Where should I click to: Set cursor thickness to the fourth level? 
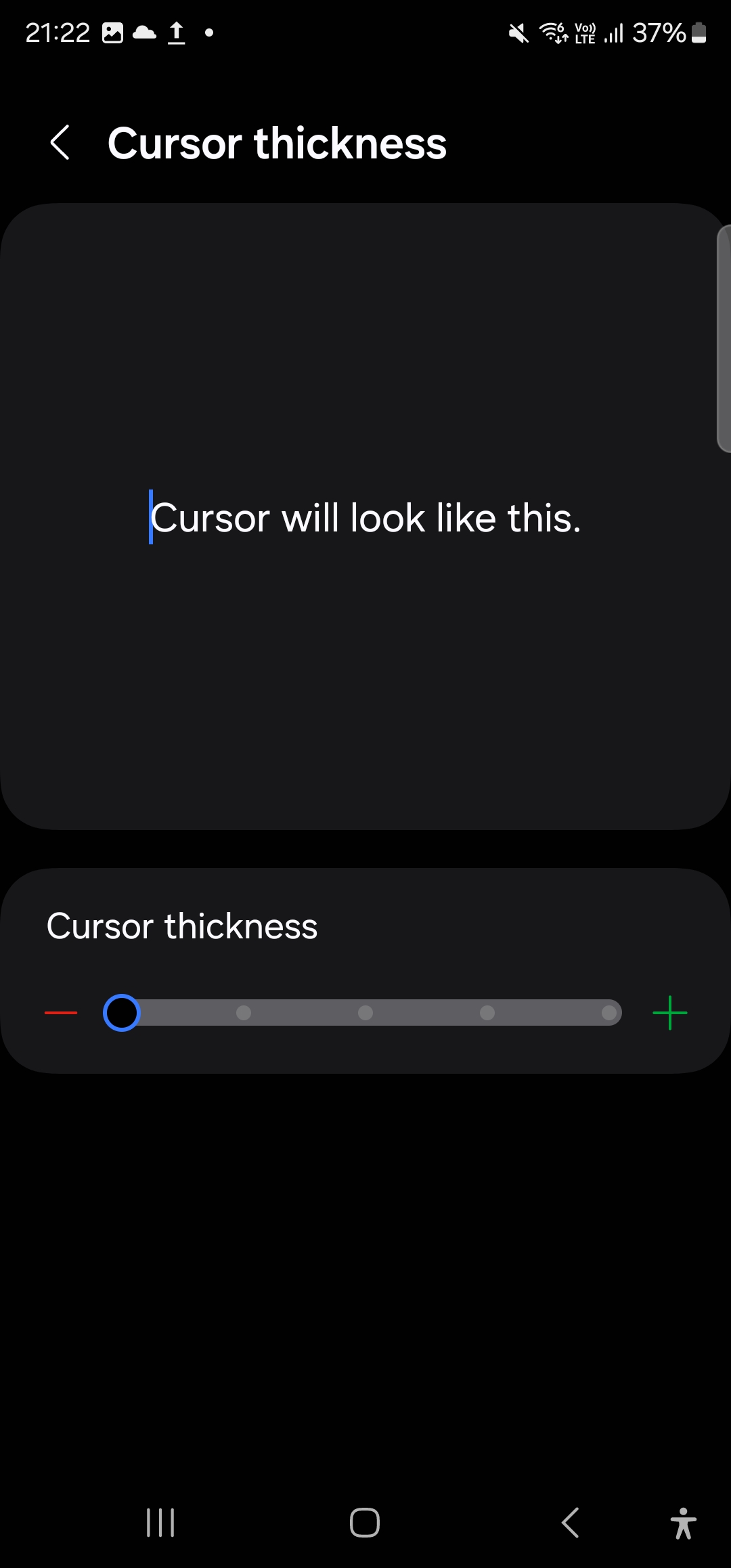pos(487,1013)
